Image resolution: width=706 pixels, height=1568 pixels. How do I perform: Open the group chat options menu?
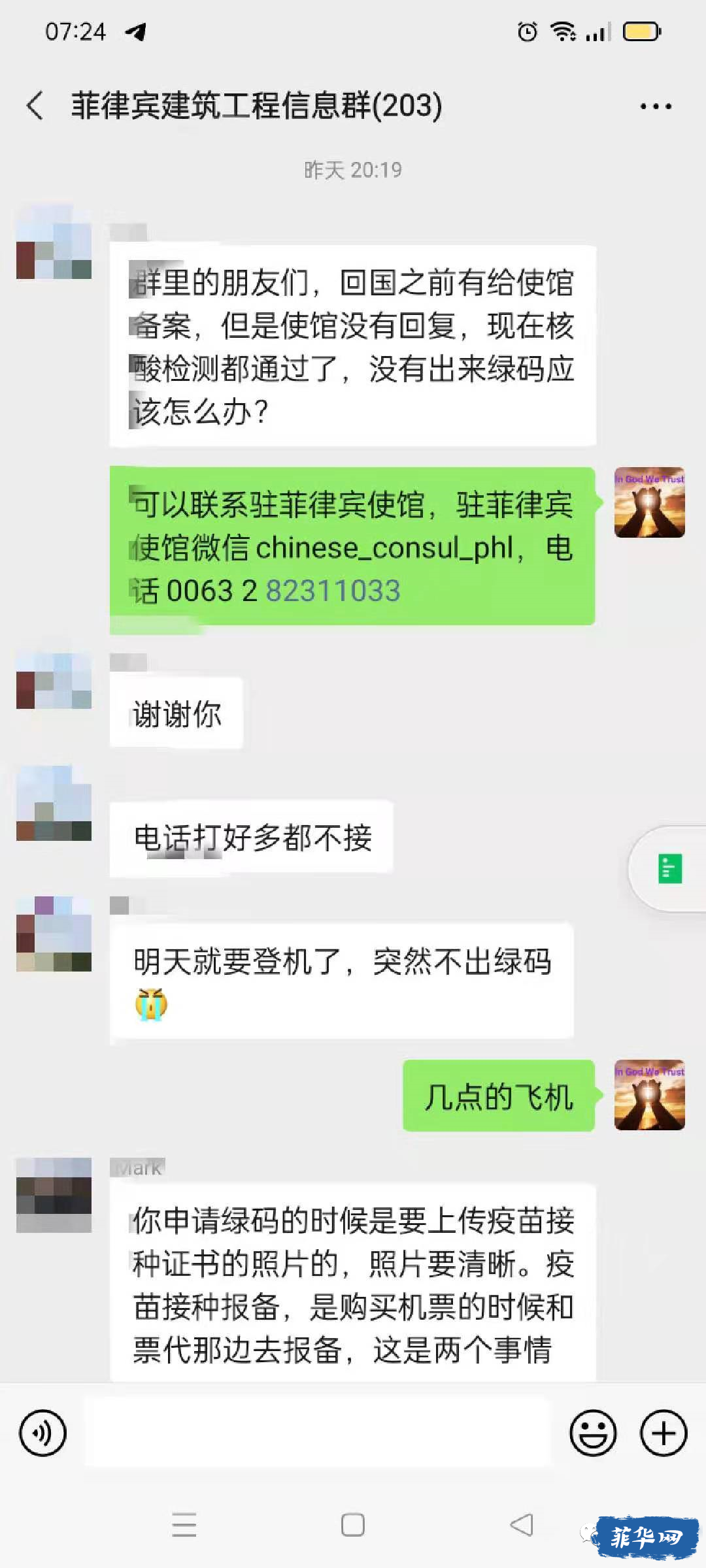[655, 106]
